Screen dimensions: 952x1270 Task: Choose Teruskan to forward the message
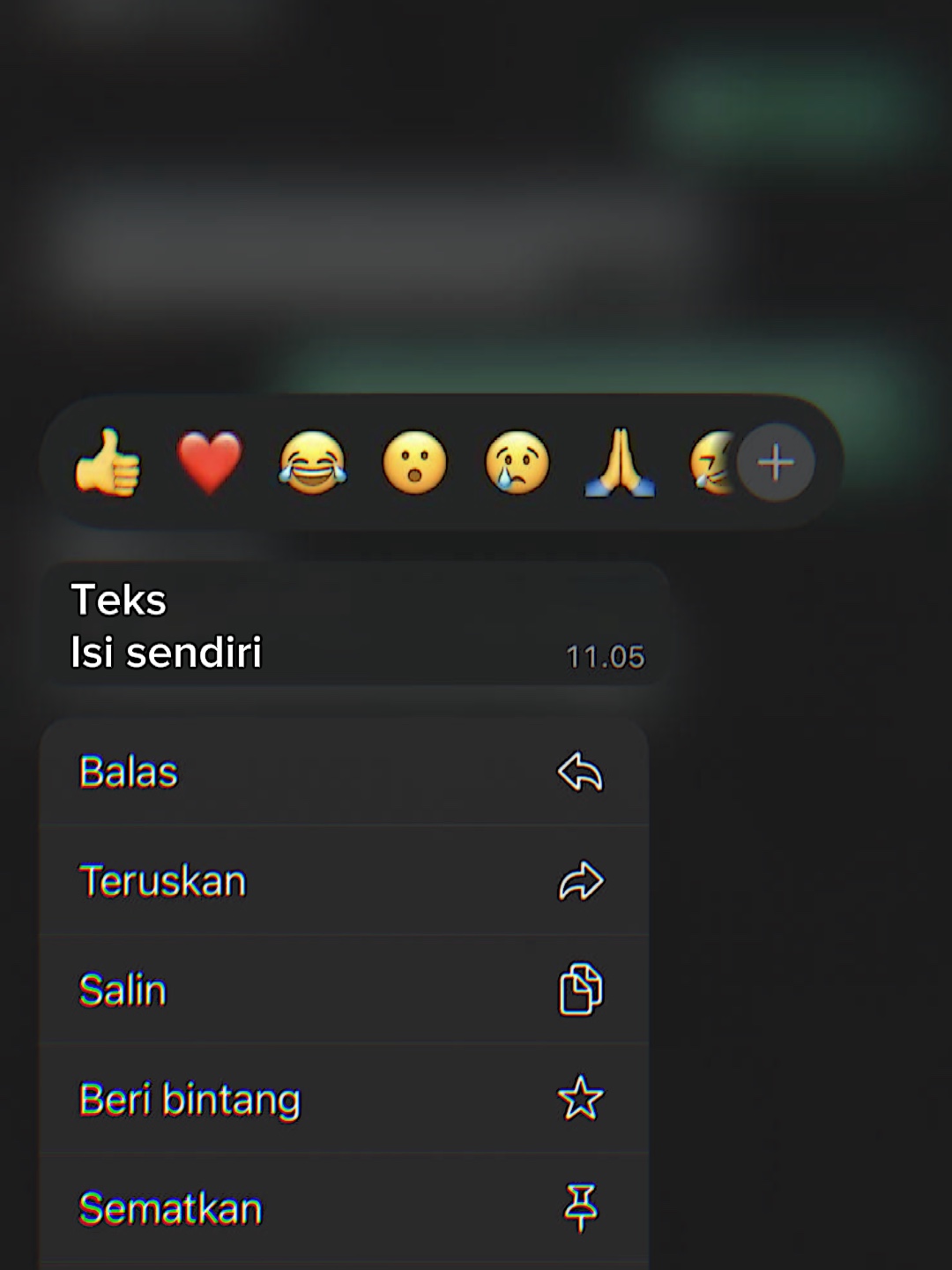pyautogui.click(x=345, y=881)
